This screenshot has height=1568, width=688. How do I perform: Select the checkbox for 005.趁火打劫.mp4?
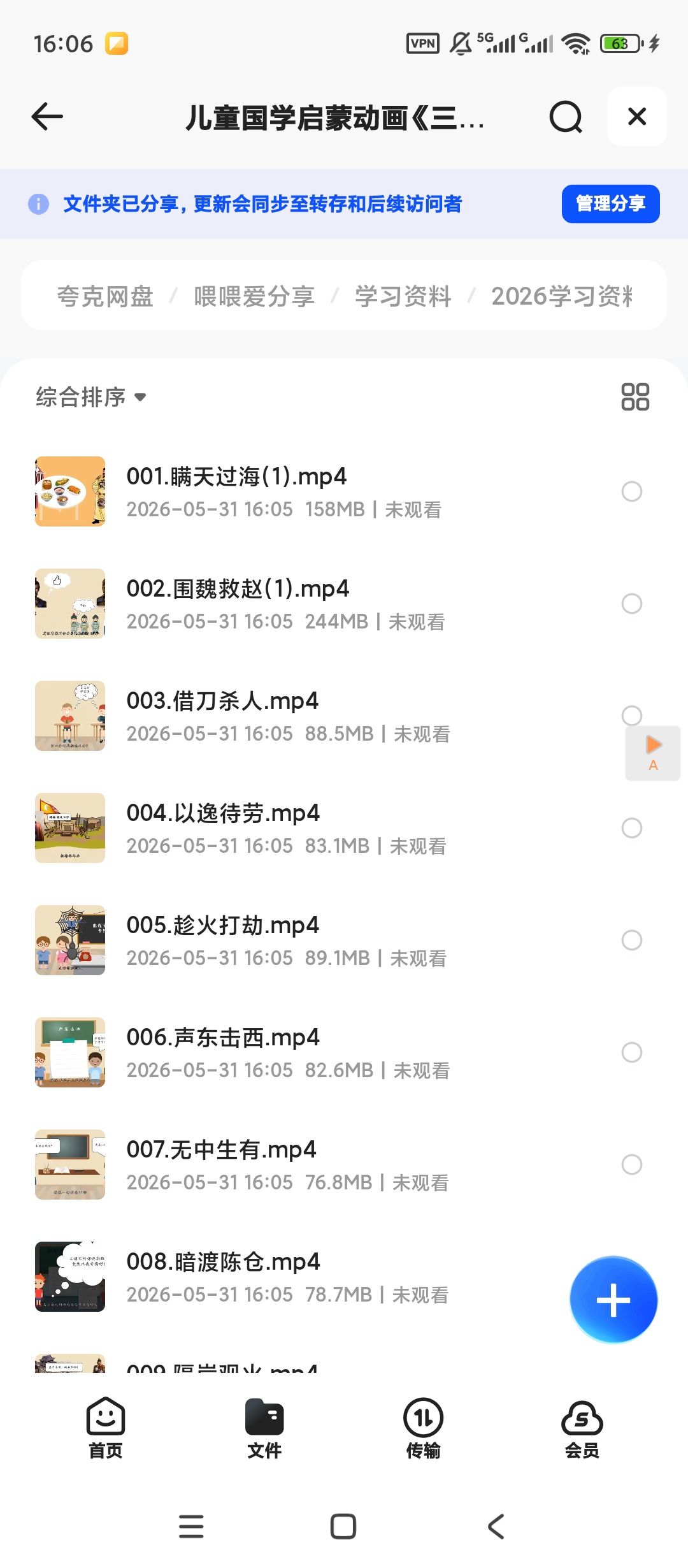(x=632, y=940)
